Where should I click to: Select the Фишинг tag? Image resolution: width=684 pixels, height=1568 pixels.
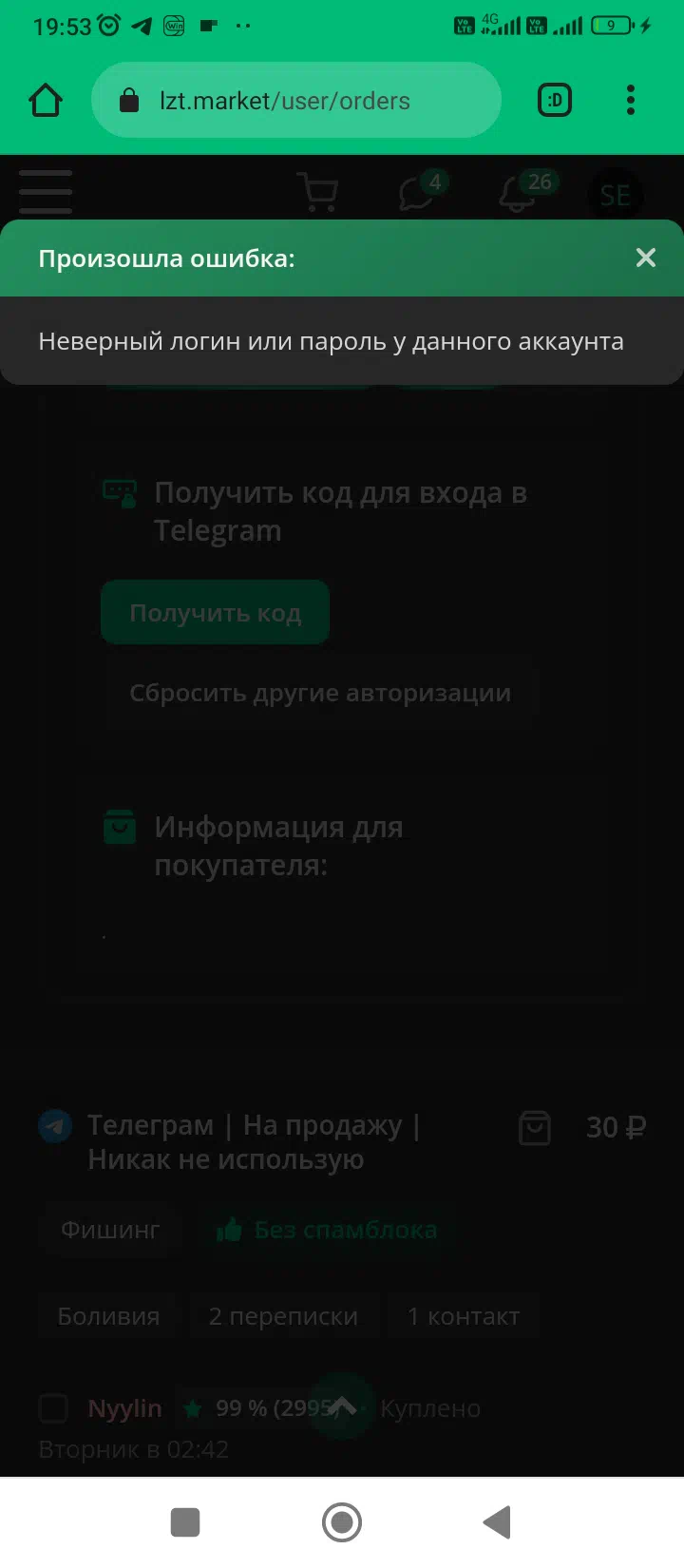(x=110, y=1230)
